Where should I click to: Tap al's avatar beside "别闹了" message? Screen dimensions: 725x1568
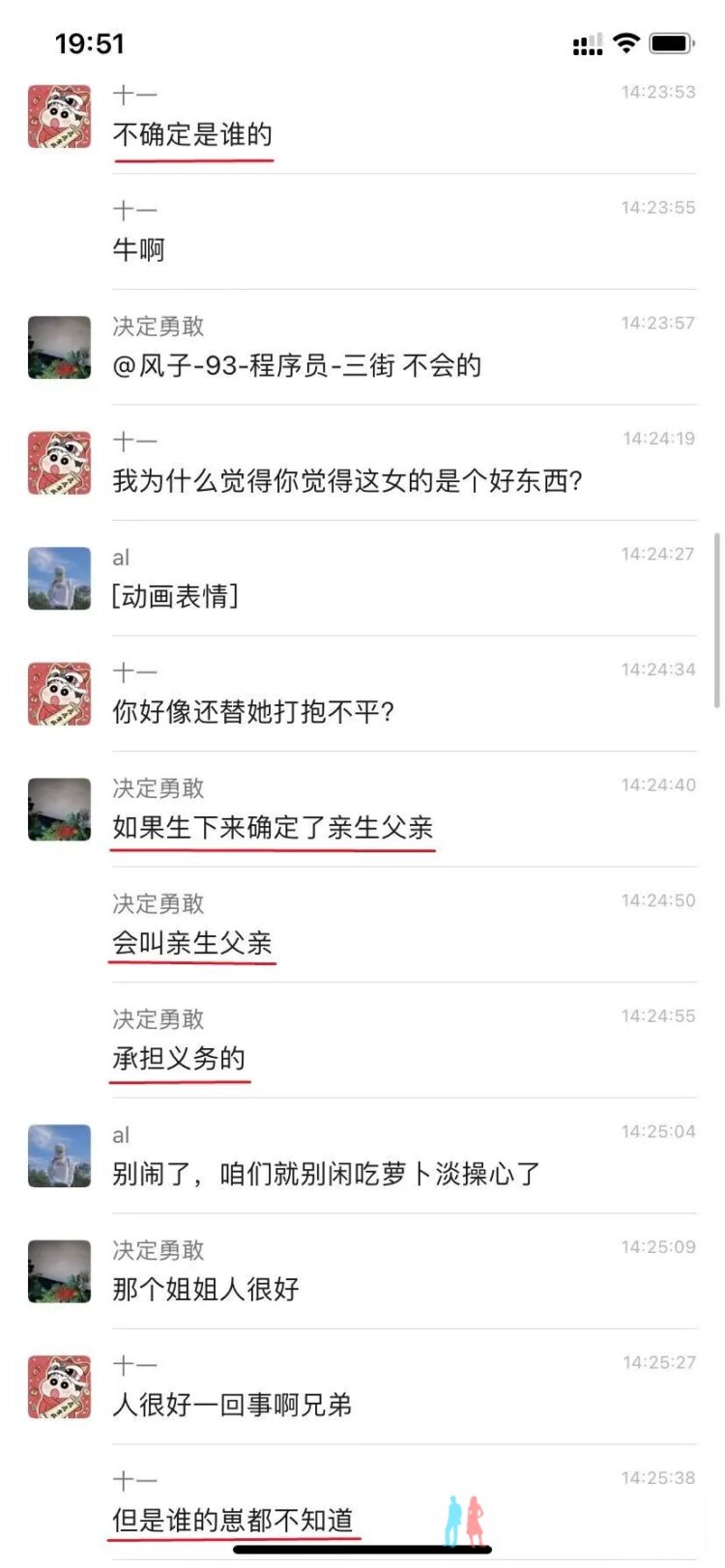(59, 1155)
